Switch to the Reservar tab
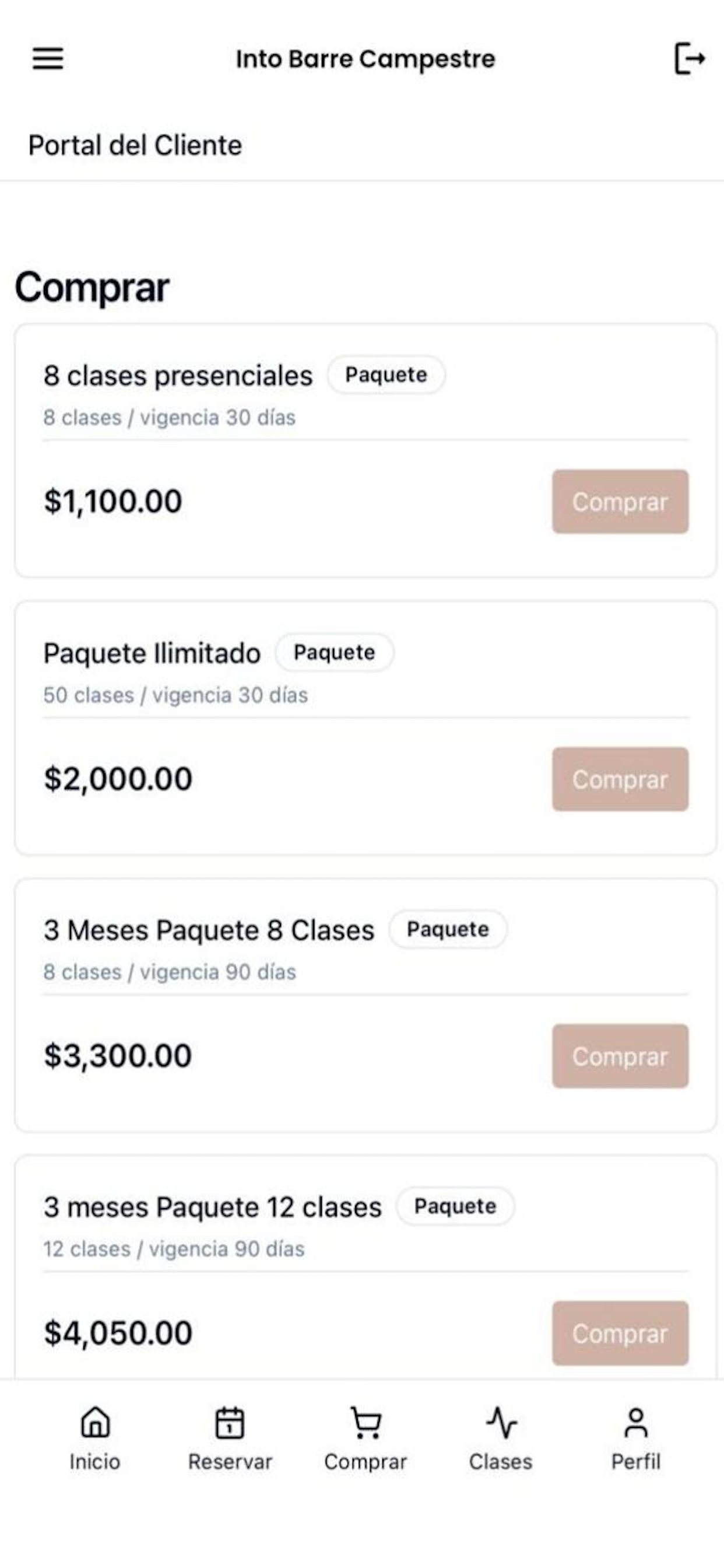Viewport: 724px width, 1568px height. pos(230,1439)
